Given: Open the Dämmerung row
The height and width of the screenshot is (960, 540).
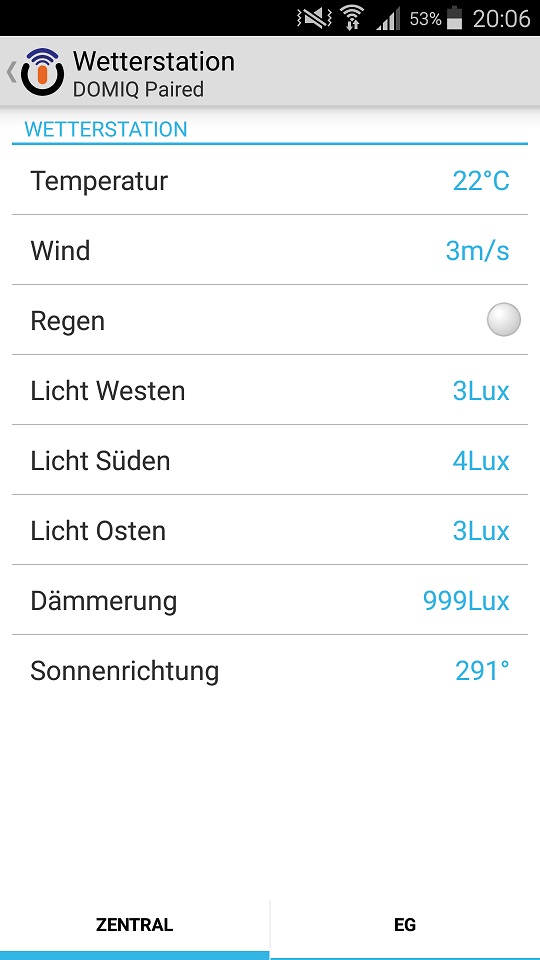Looking at the screenshot, I should (270, 600).
